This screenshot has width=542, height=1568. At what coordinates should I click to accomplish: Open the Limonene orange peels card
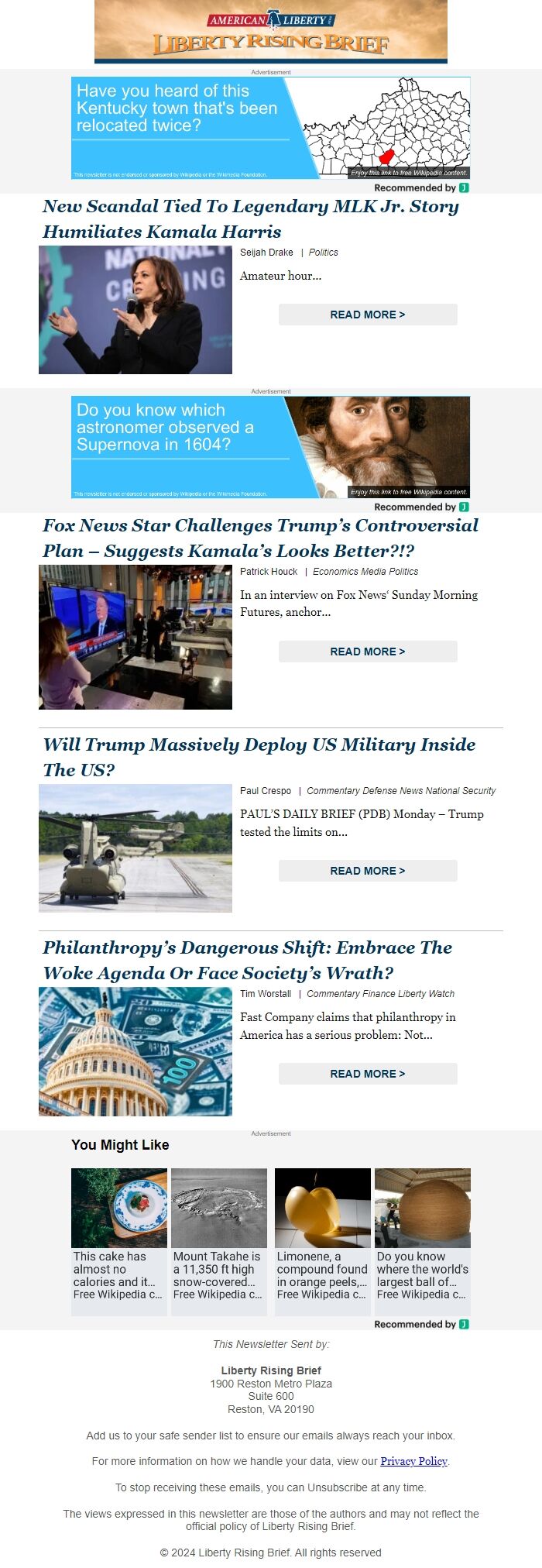323,1241
